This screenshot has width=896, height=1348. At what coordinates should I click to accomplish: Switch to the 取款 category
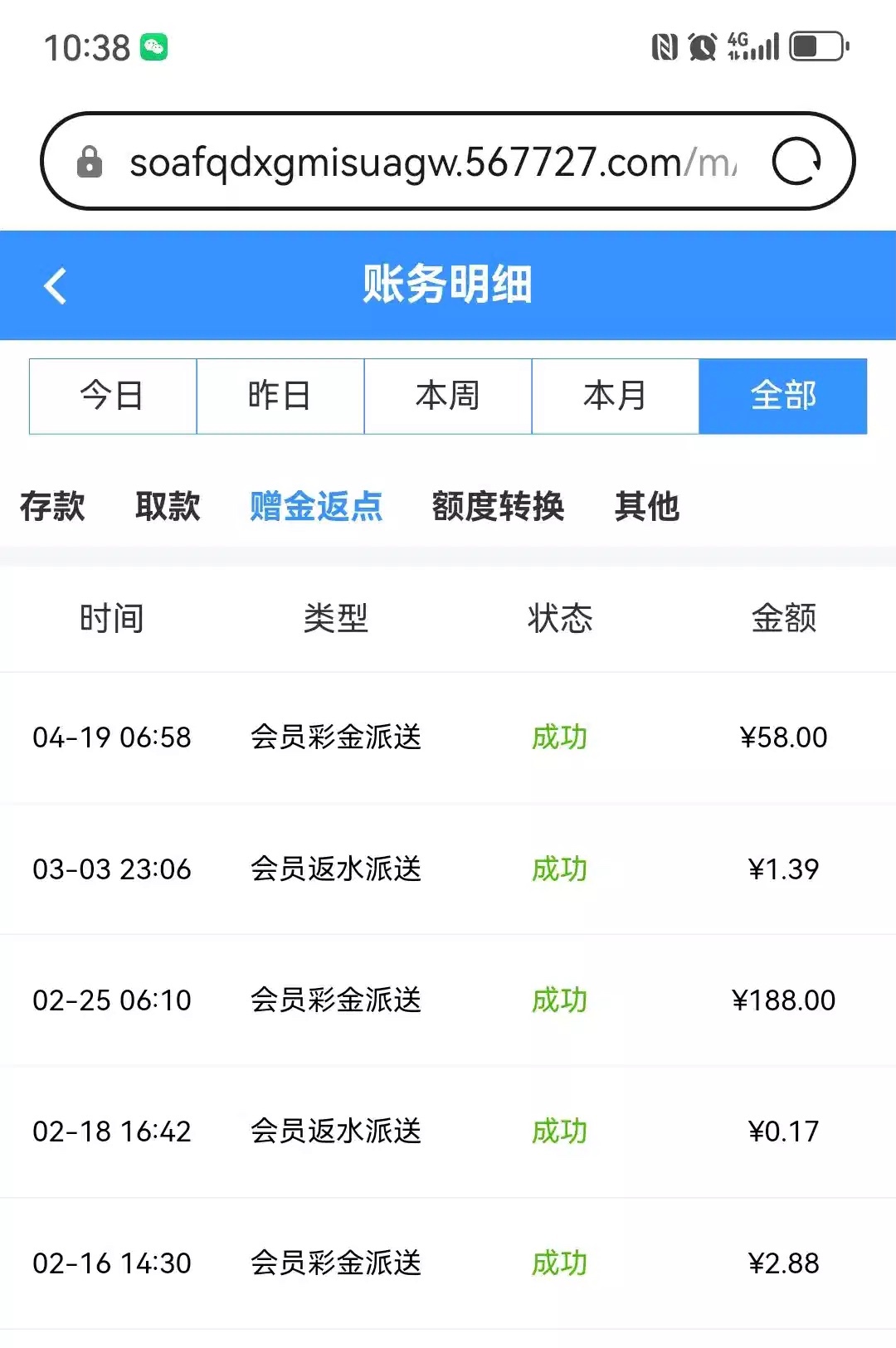(x=168, y=506)
